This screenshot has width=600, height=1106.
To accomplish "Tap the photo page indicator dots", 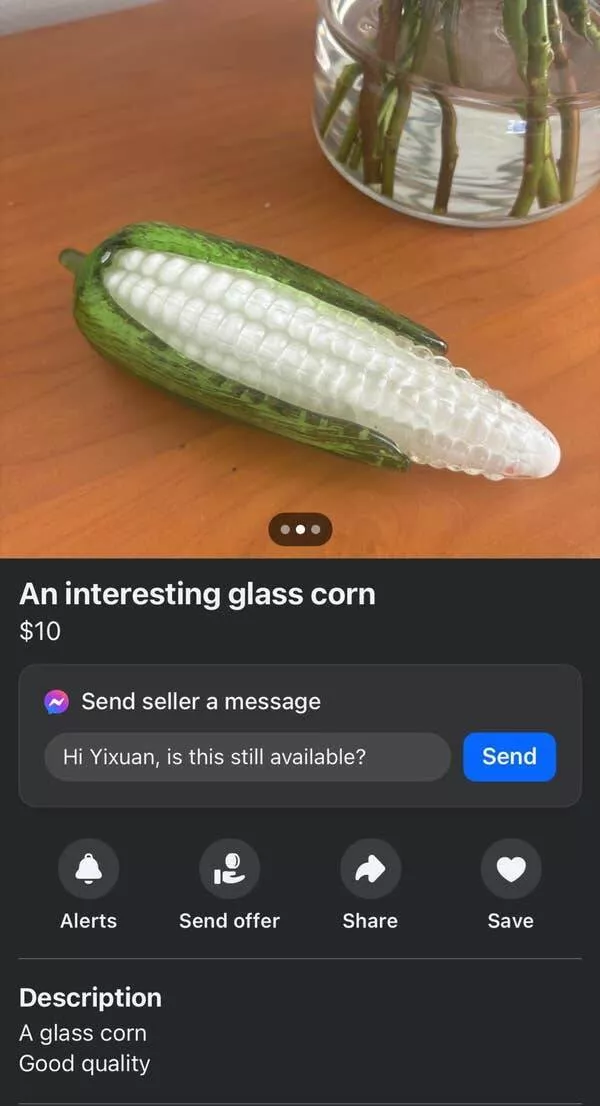I will pos(300,529).
